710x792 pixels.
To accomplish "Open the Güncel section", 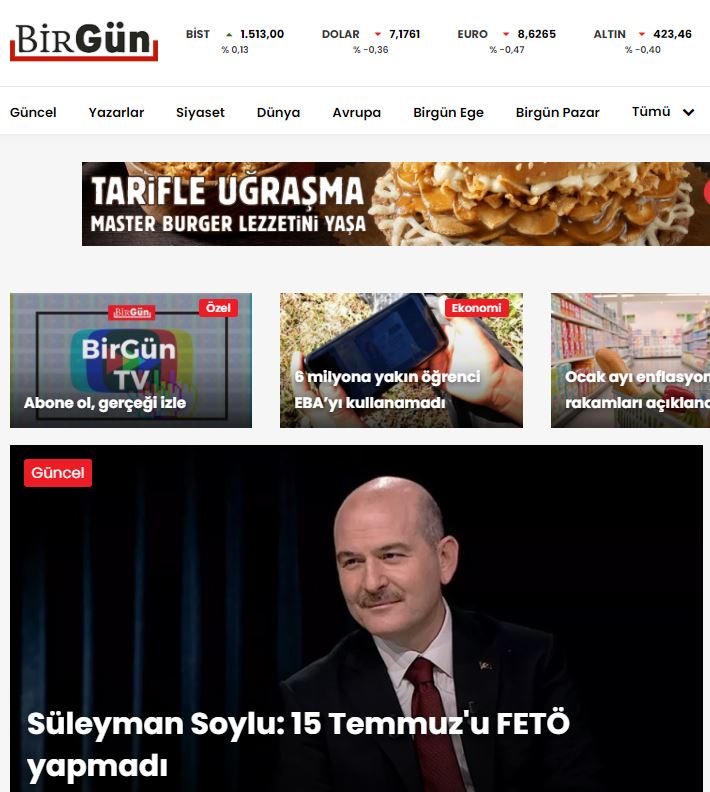I will click(x=33, y=113).
